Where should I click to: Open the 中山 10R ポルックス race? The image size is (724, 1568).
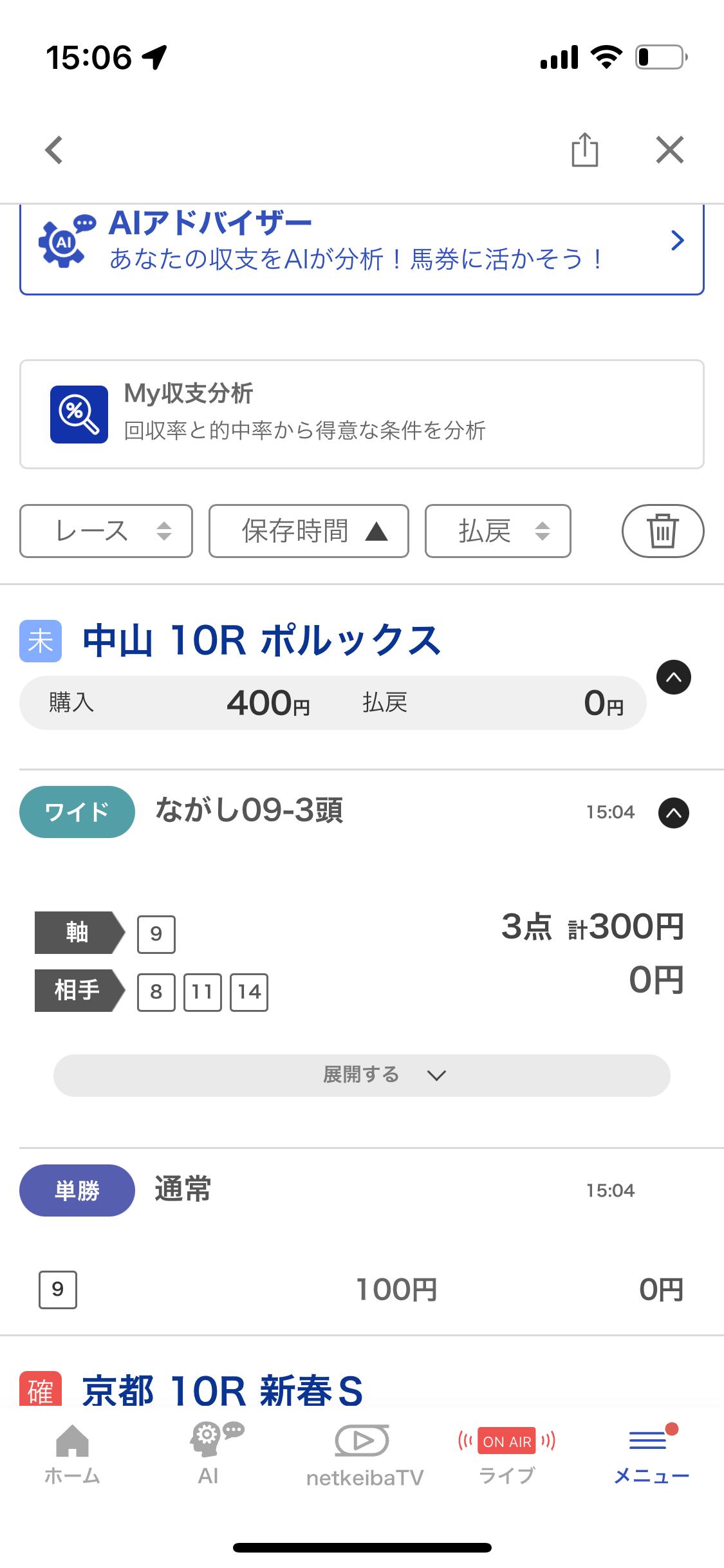[x=262, y=641]
